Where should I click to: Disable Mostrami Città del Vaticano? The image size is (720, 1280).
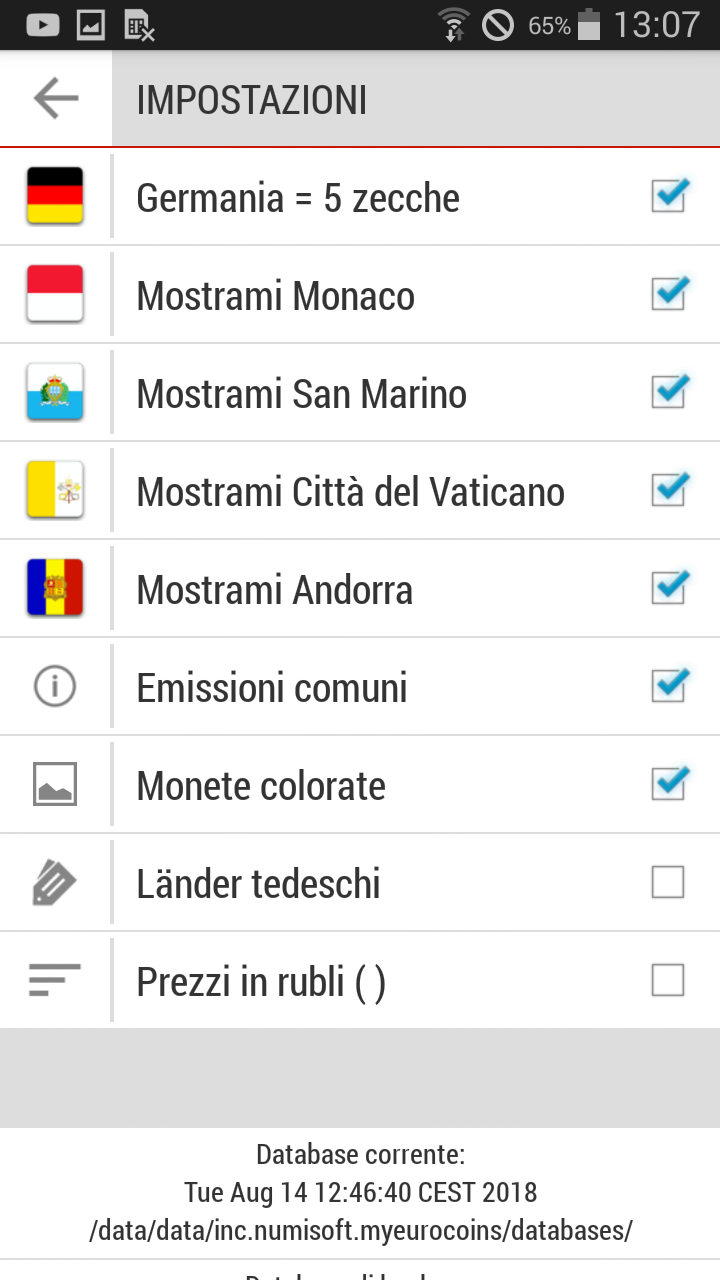pos(669,489)
